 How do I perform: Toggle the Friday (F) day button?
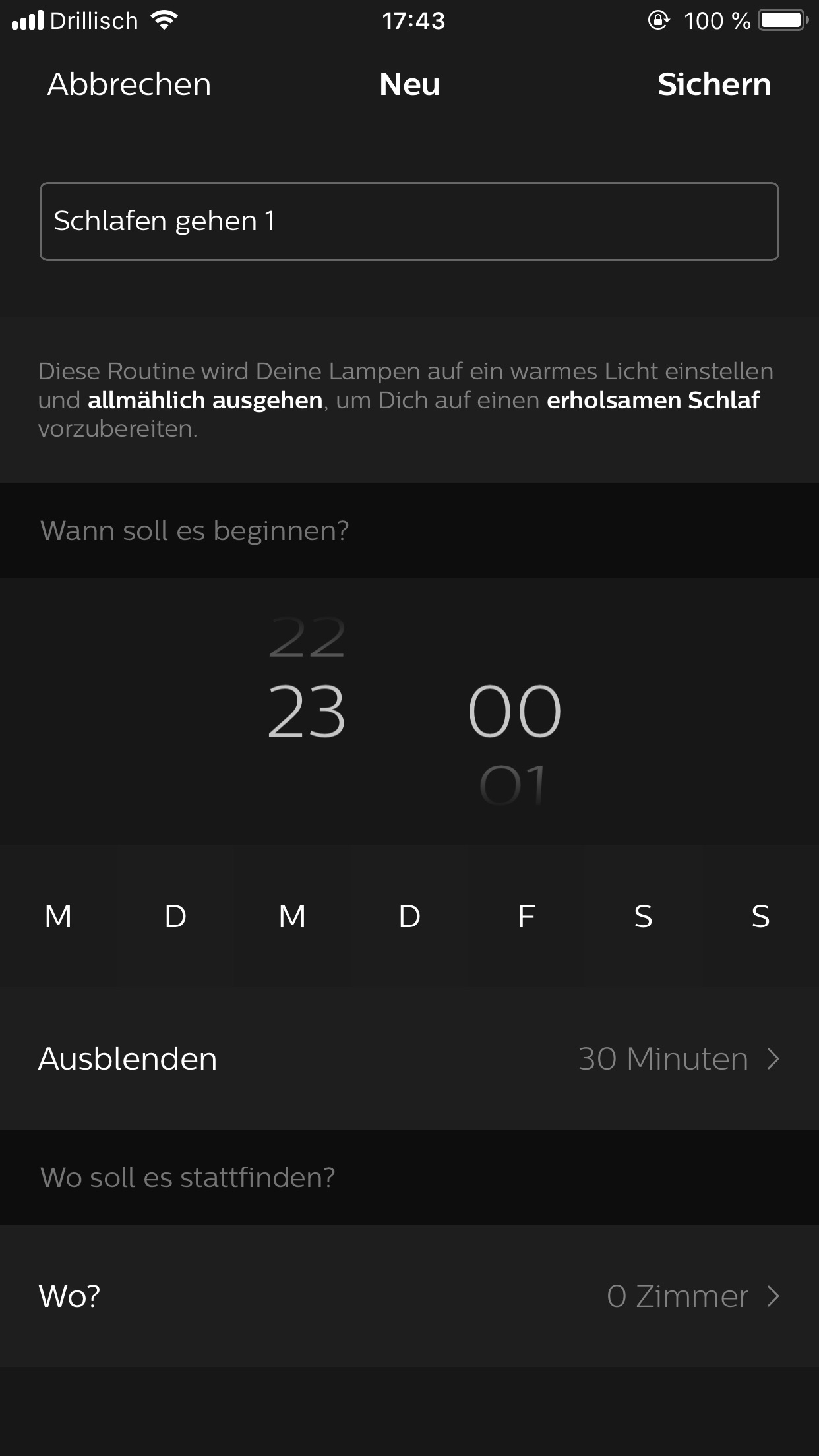(526, 917)
